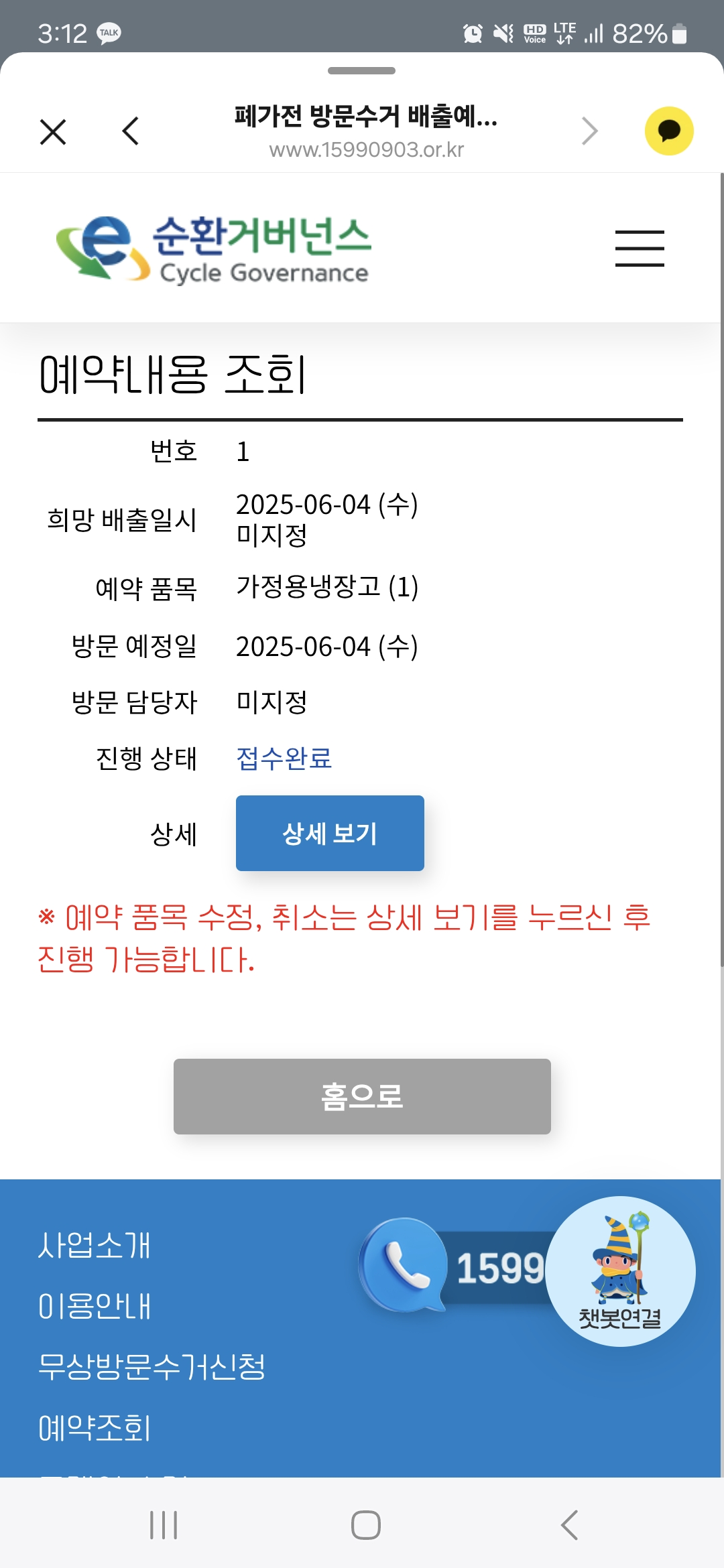Go back to the previous page
The height and width of the screenshot is (1568, 724).
coord(131,131)
